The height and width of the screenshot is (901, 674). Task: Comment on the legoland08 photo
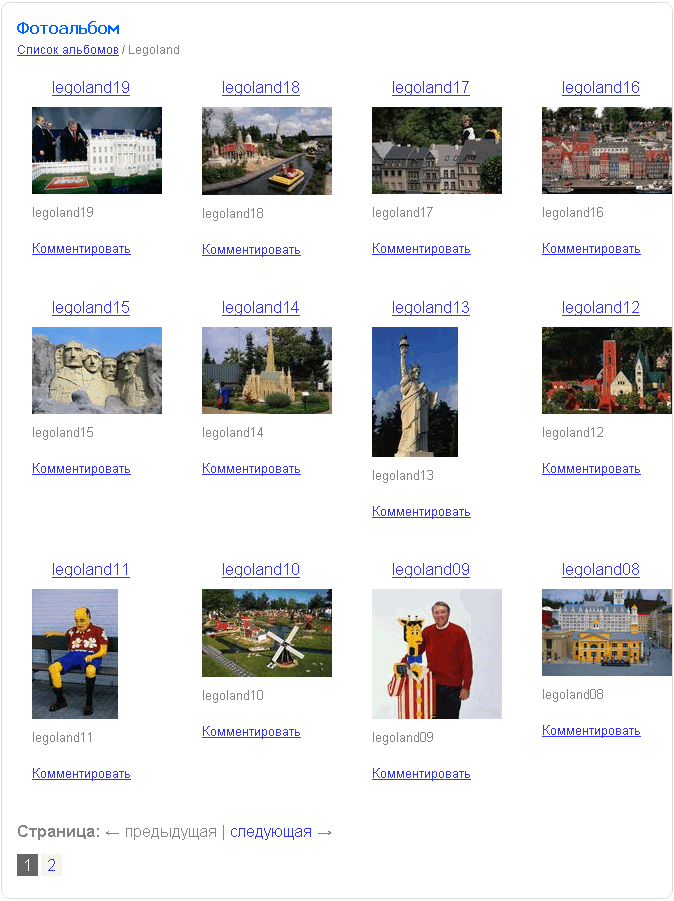click(591, 730)
